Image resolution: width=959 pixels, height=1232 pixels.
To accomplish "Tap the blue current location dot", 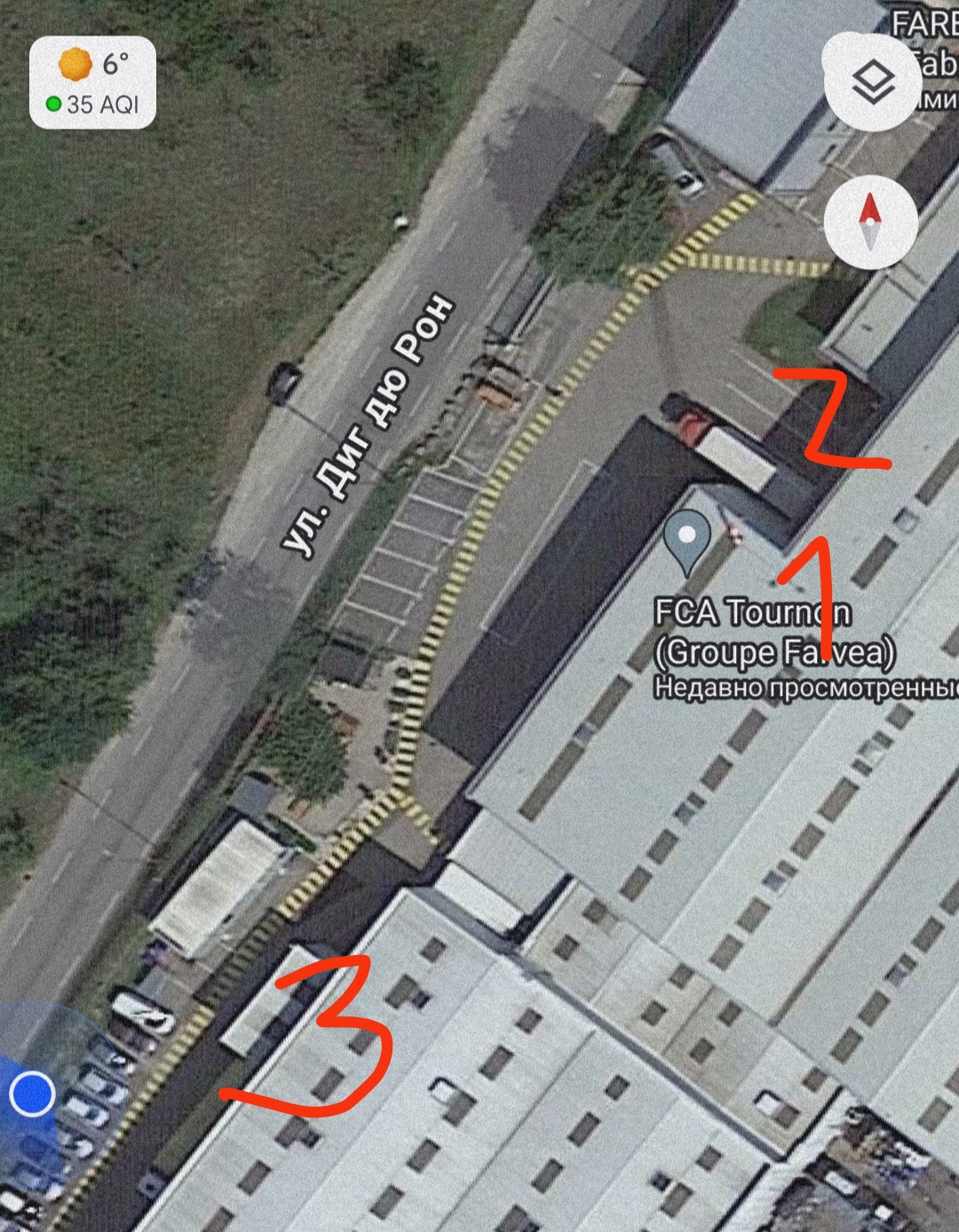I will tap(33, 1093).
